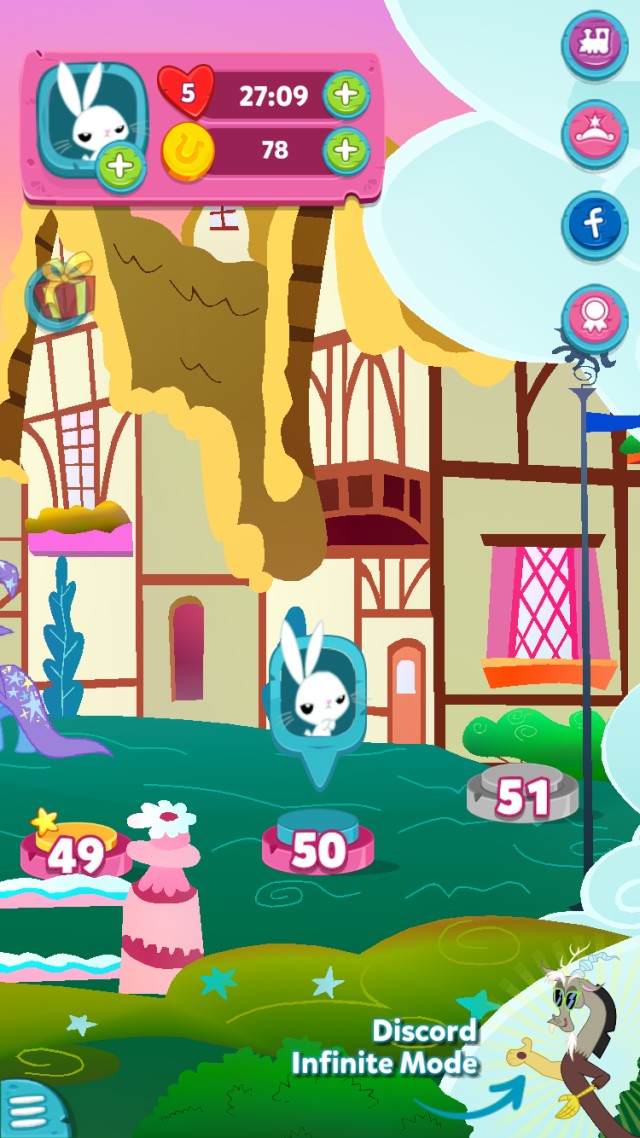Open the gift box reward
The width and height of the screenshot is (640, 1138).
point(61,289)
